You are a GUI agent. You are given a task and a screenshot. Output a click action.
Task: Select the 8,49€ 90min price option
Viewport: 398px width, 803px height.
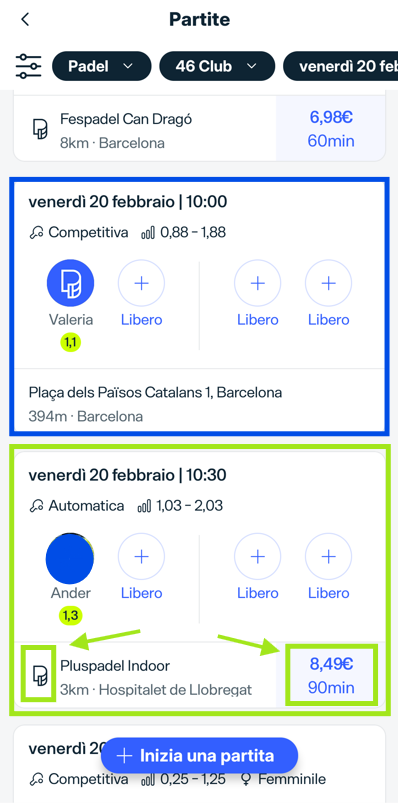pos(331,675)
